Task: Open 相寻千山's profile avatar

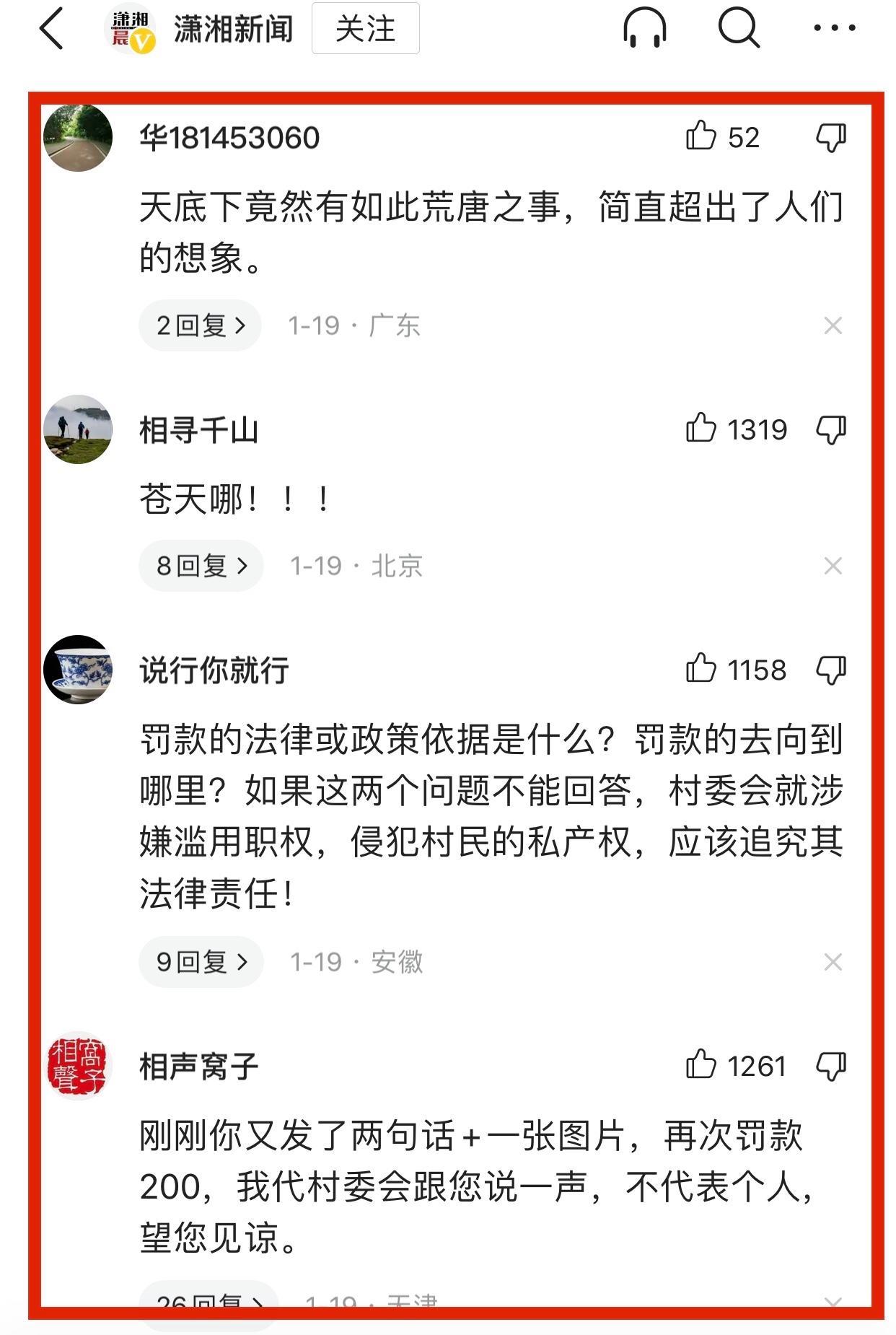Action: point(78,429)
